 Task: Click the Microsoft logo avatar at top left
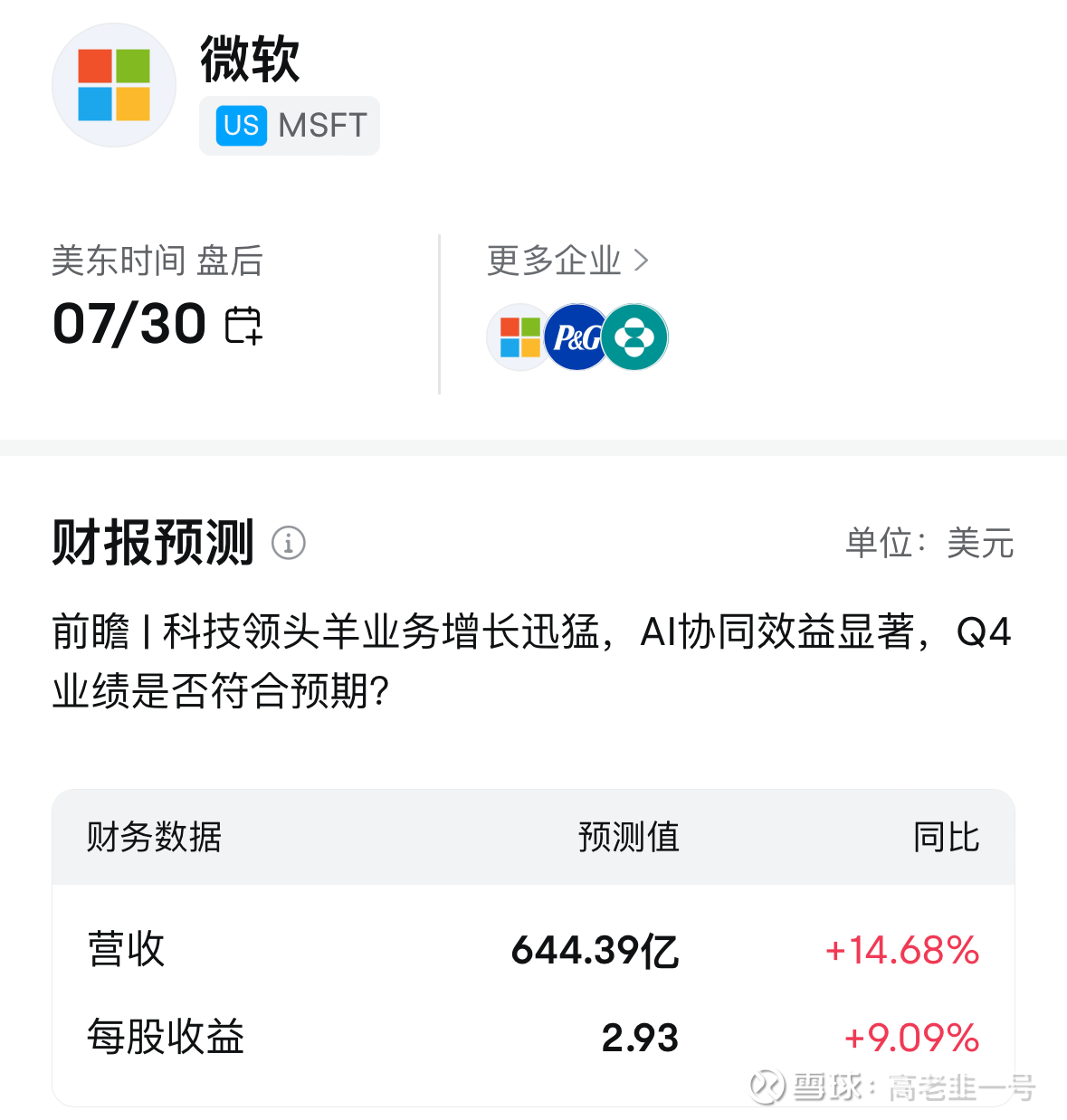click(114, 86)
